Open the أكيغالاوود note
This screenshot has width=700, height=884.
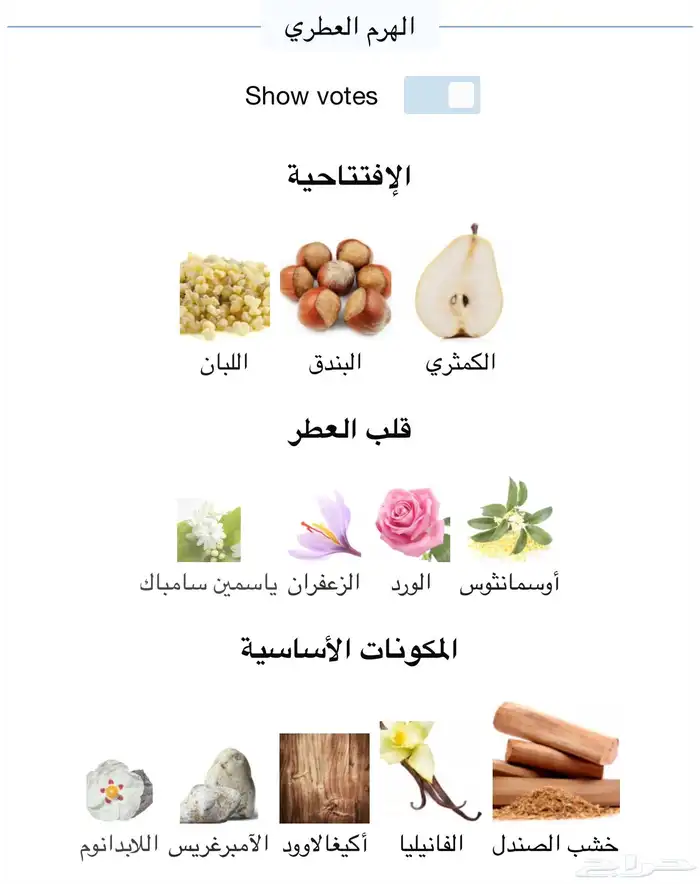click(x=324, y=779)
